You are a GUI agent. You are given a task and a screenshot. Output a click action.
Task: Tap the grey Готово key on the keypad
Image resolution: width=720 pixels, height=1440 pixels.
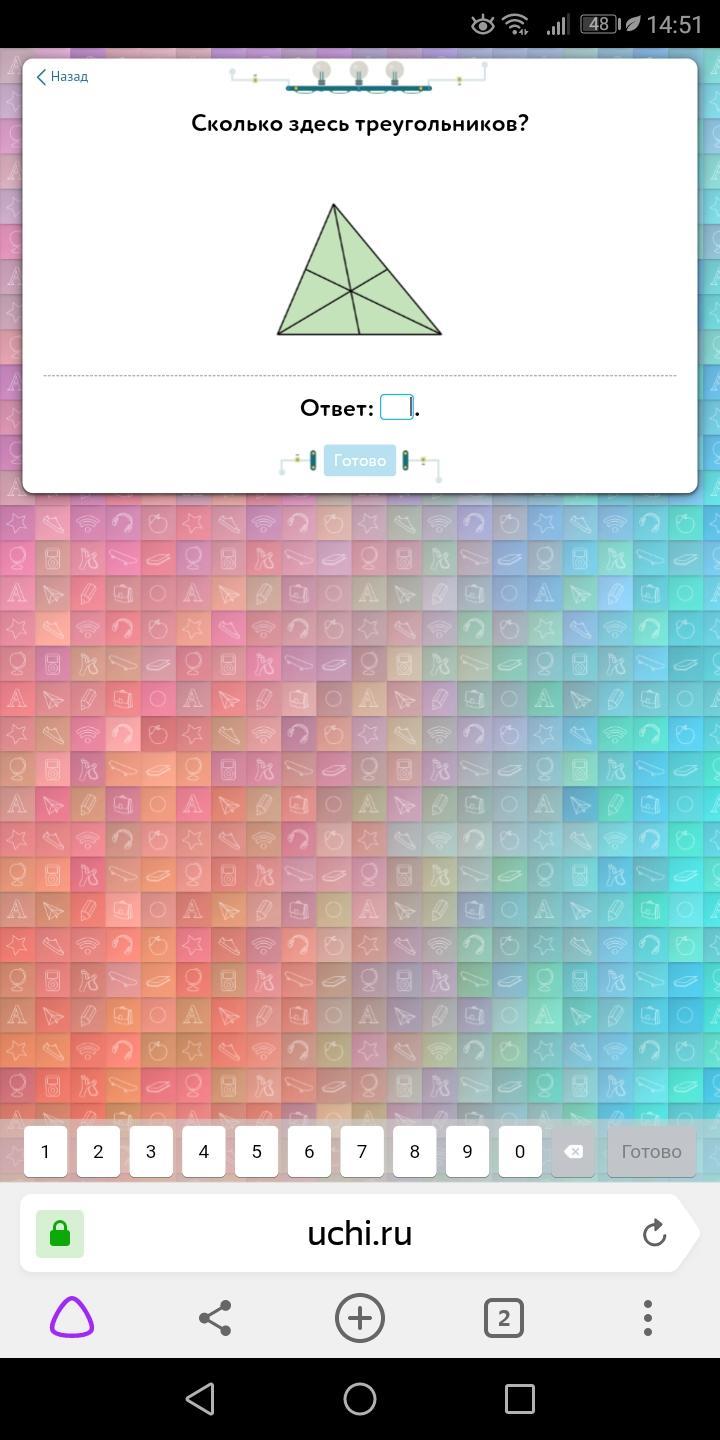[x=651, y=1151]
